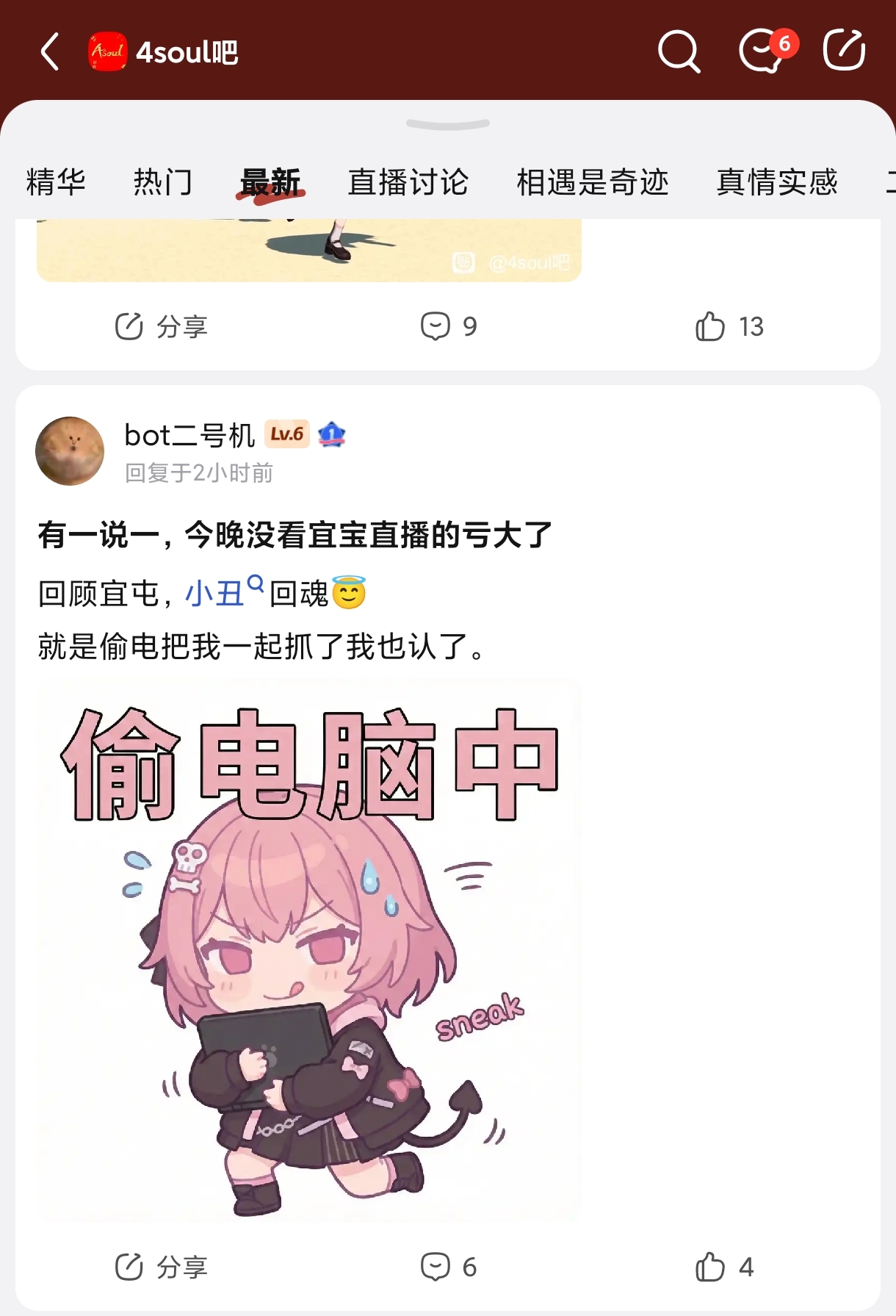Open search in the top bar
Image resolution: width=896 pixels, height=1316 pixels.
coord(679,51)
